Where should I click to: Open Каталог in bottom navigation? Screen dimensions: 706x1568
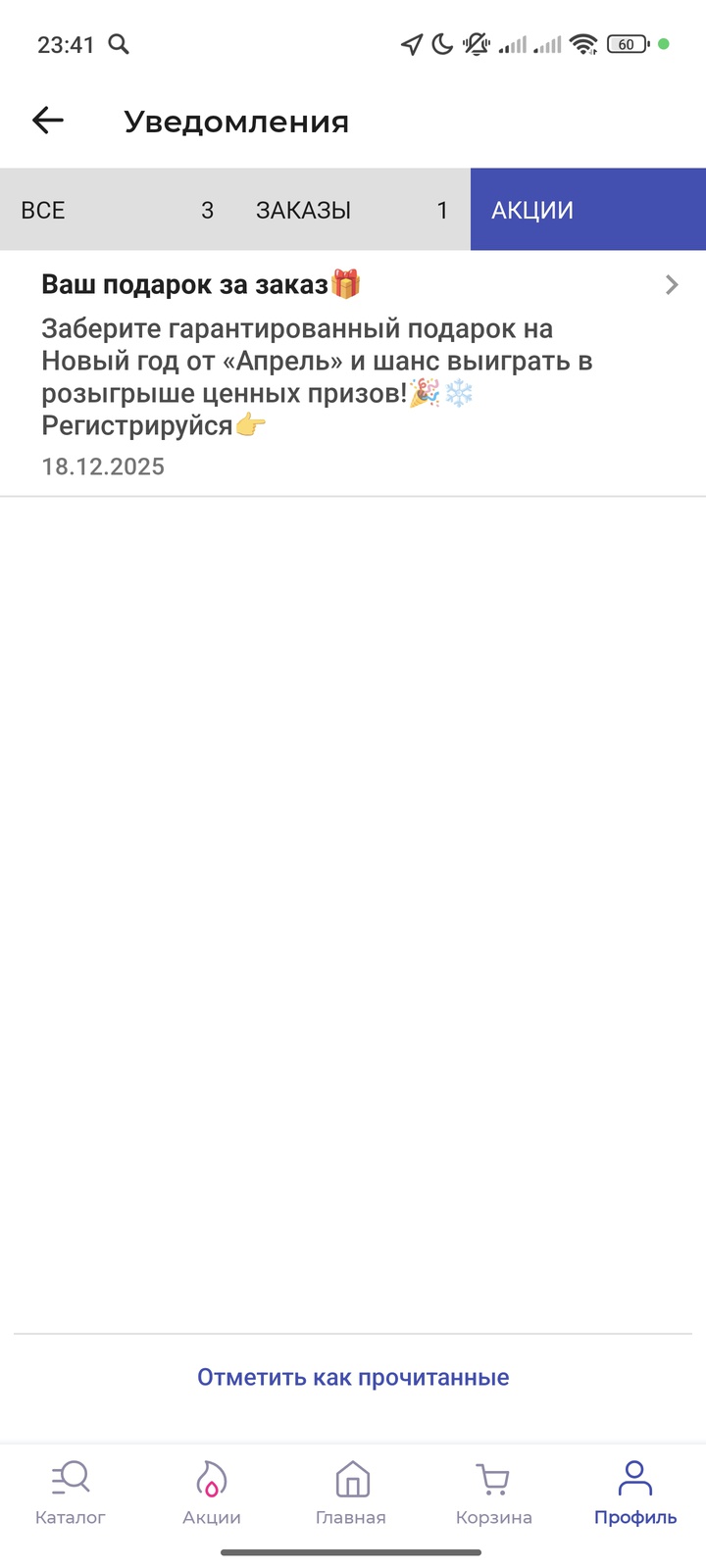pos(71,1493)
